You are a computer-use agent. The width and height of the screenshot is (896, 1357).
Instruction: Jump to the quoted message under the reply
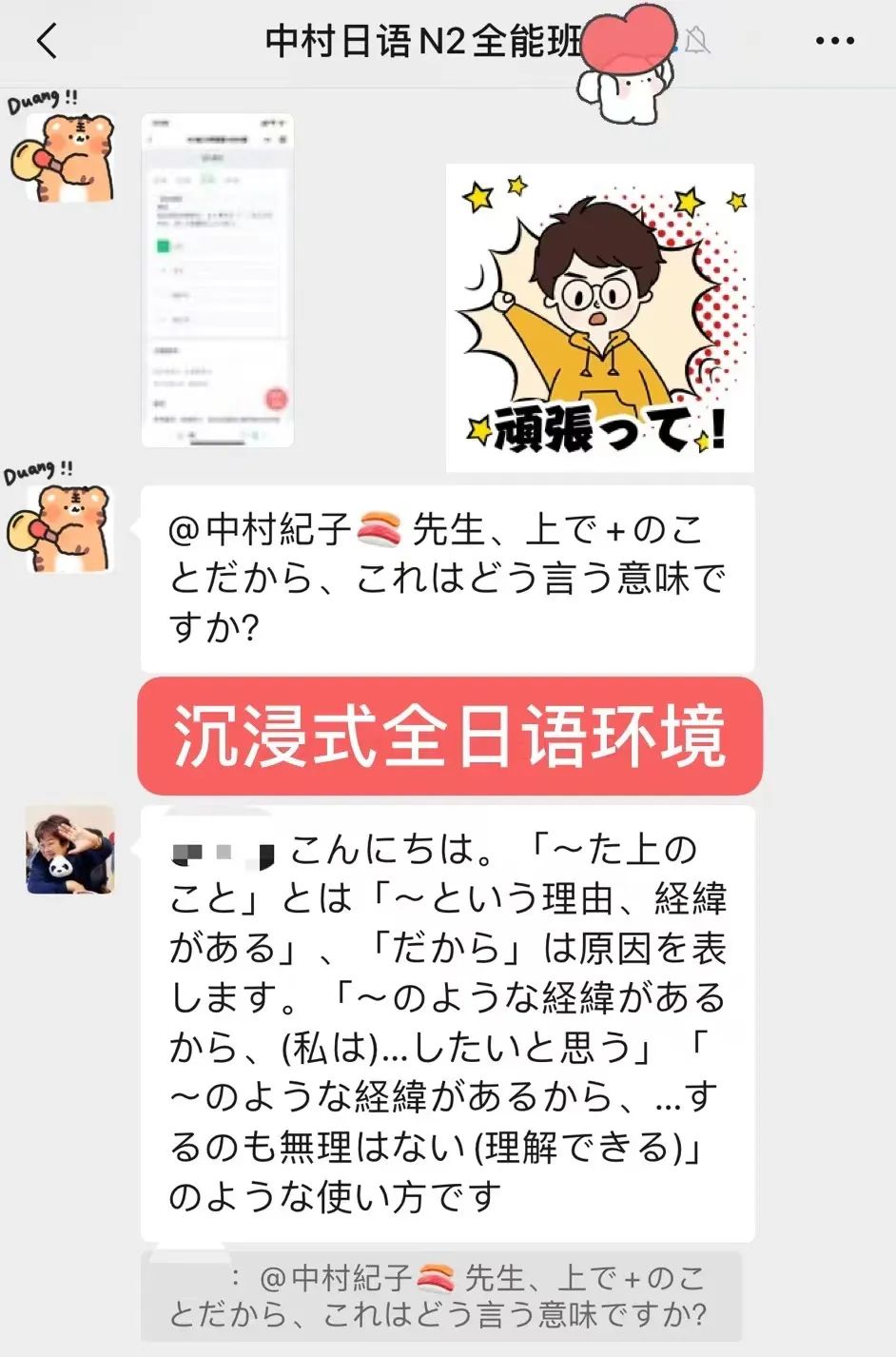440,1296
